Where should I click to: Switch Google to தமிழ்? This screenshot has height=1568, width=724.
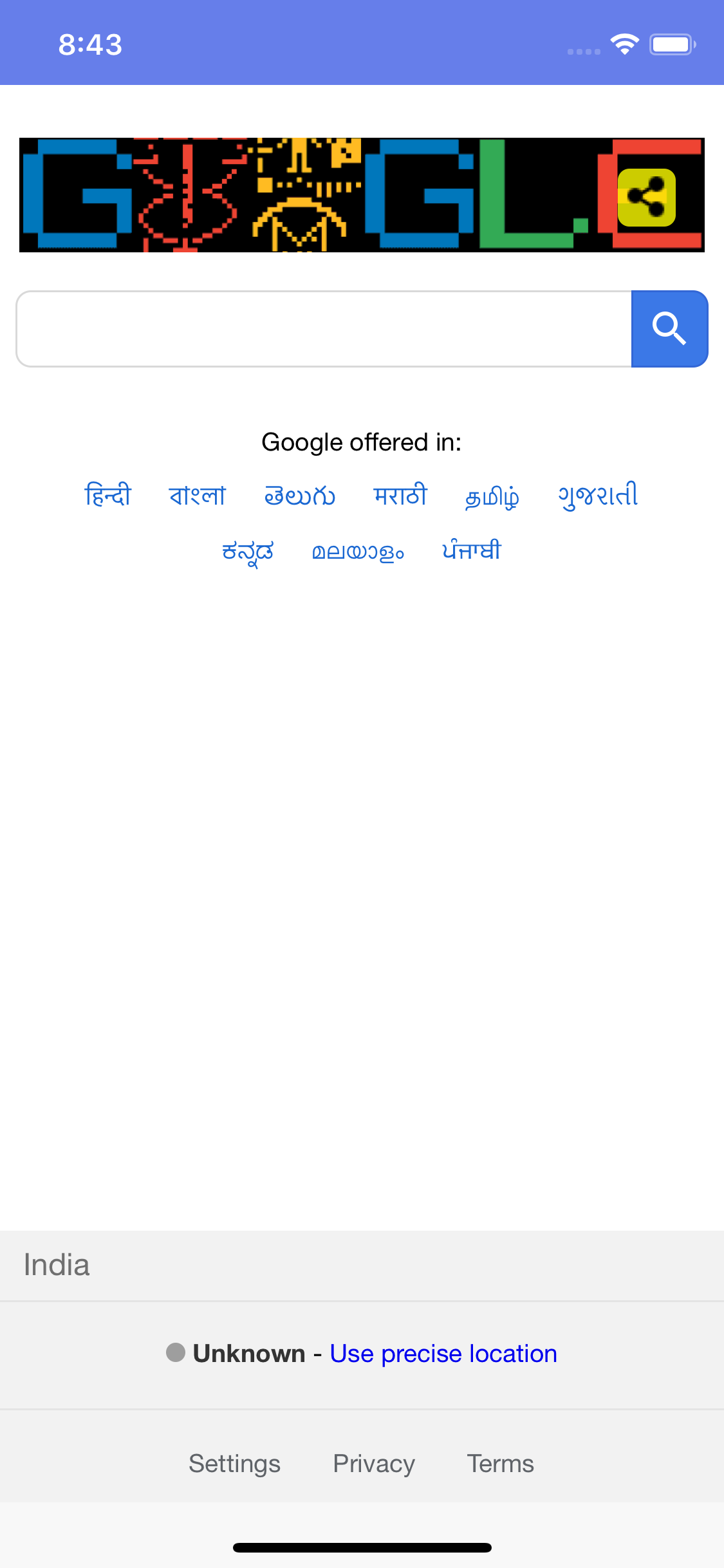[492, 497]
